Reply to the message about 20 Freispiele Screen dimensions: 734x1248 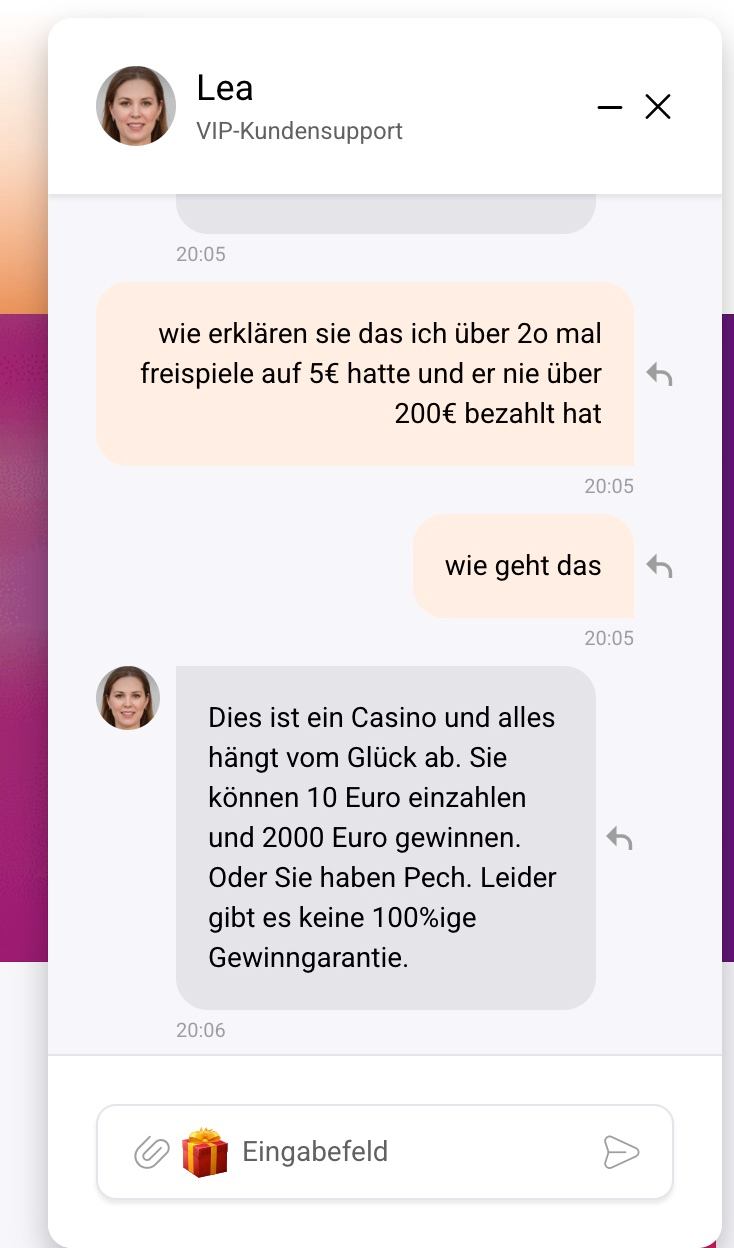click(x=659, y=375)
